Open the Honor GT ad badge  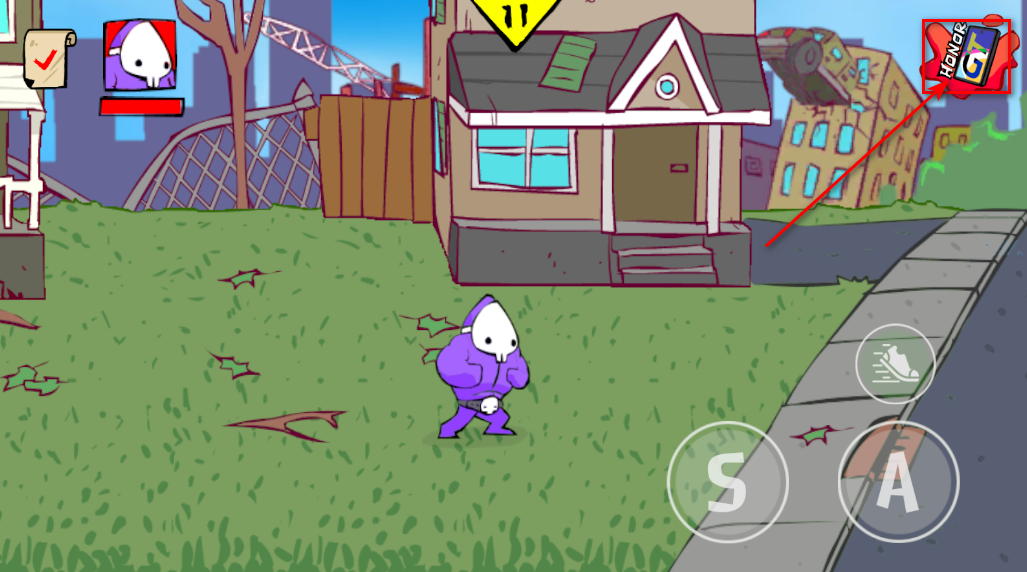(966, 54)
